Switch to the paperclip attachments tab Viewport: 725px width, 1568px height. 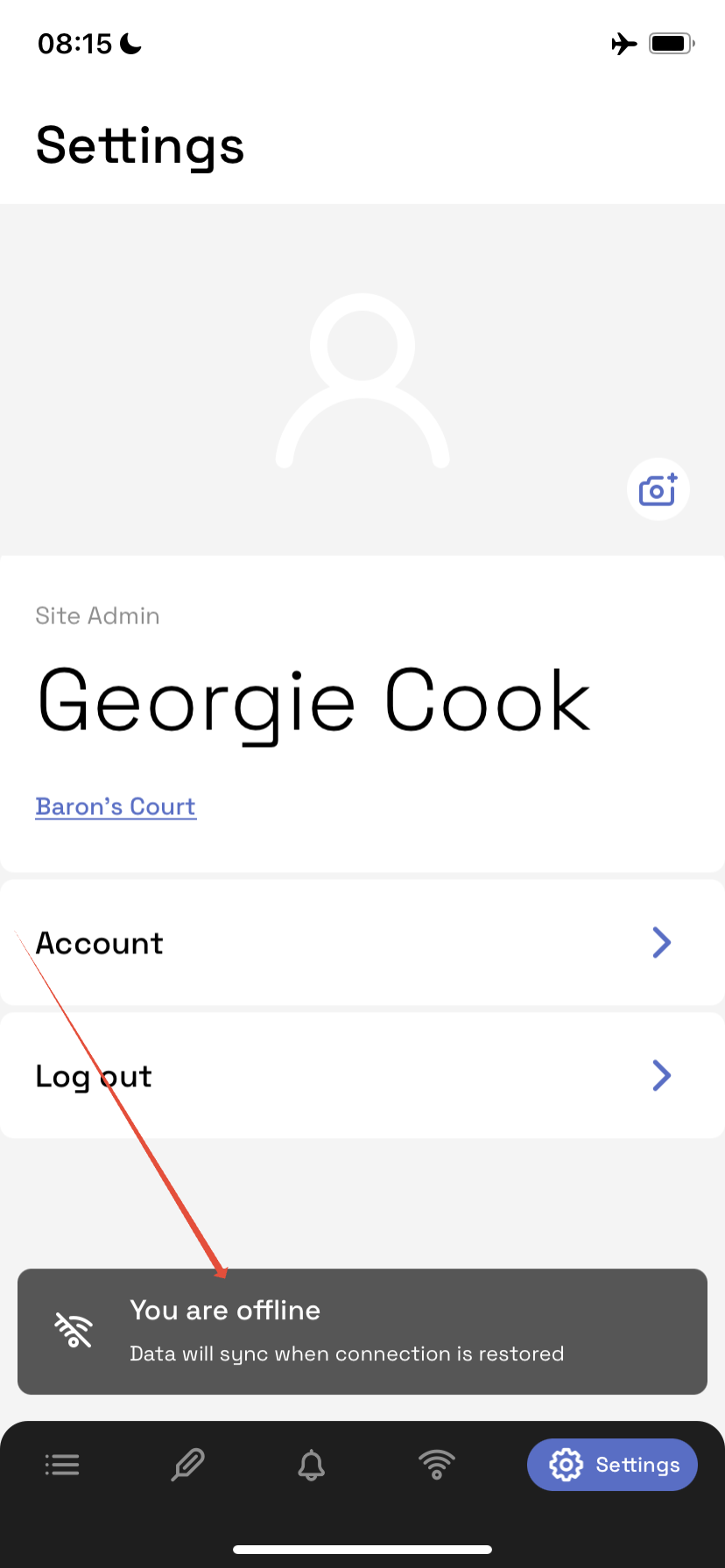[187, 1465]
